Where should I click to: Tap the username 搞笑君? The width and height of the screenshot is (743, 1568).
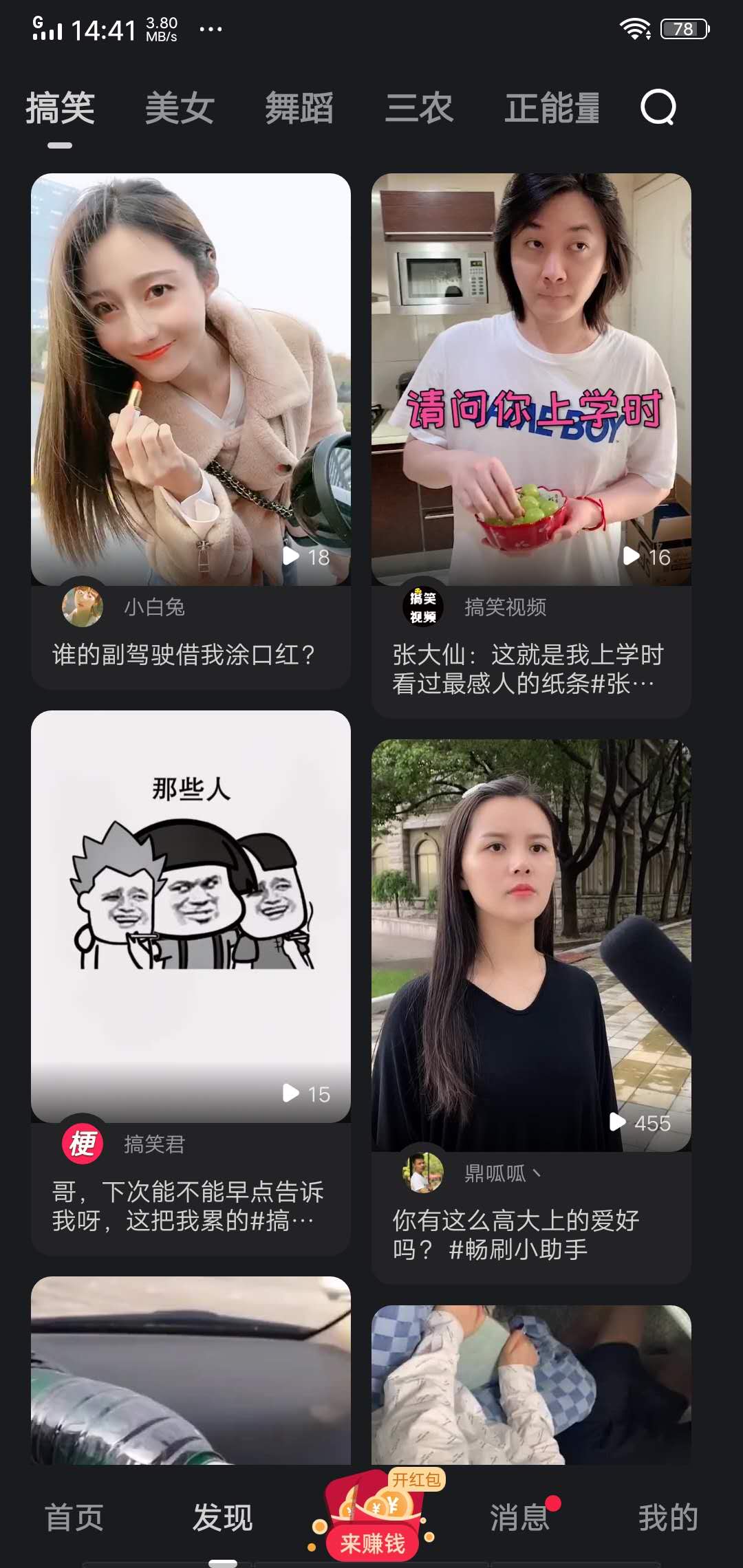(156, 1142)
